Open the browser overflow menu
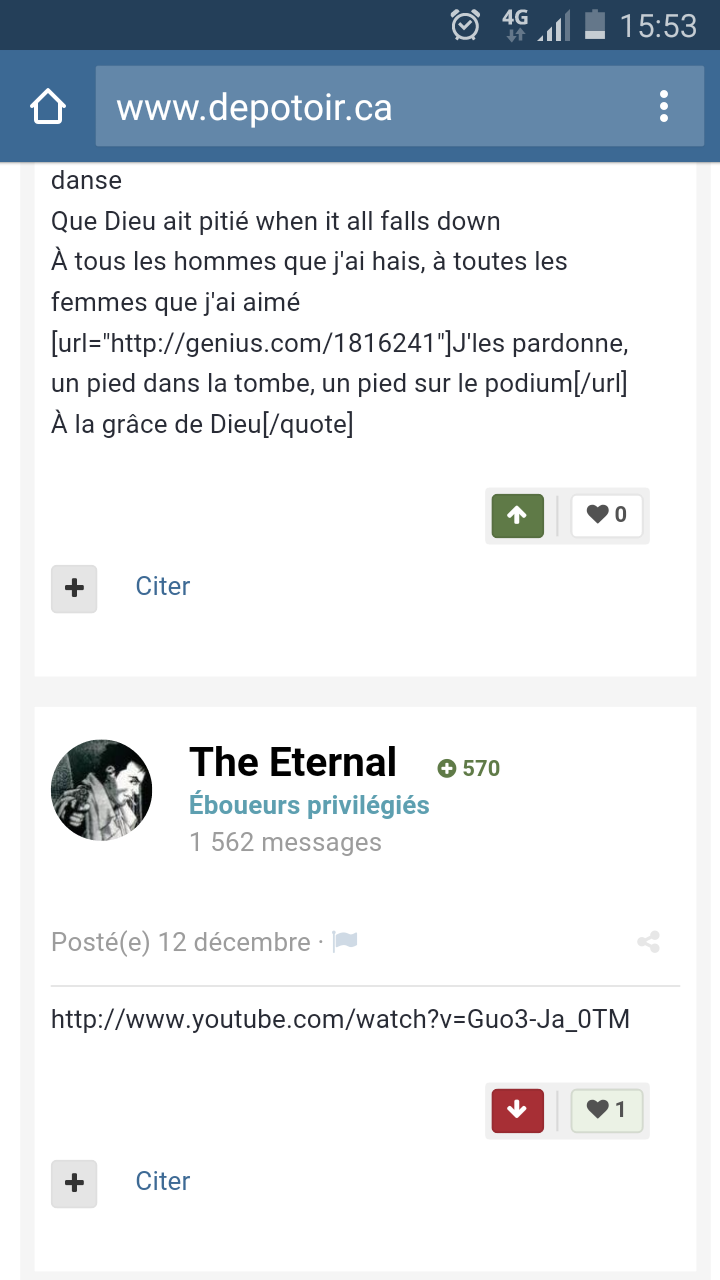This screenshot has width=720, height=1280. pyautogui.click(x=664, y=107)
